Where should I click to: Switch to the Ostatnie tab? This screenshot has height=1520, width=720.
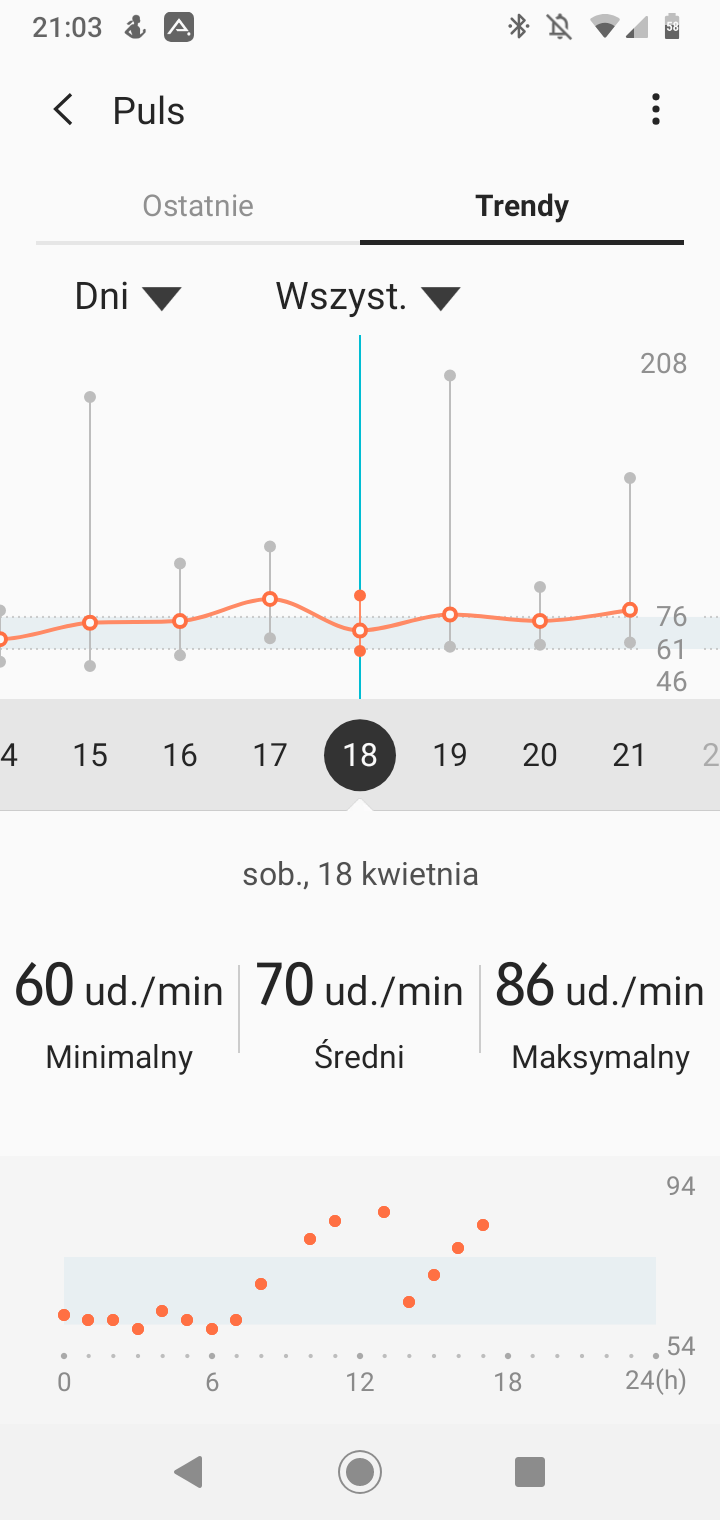pos(198,206)
